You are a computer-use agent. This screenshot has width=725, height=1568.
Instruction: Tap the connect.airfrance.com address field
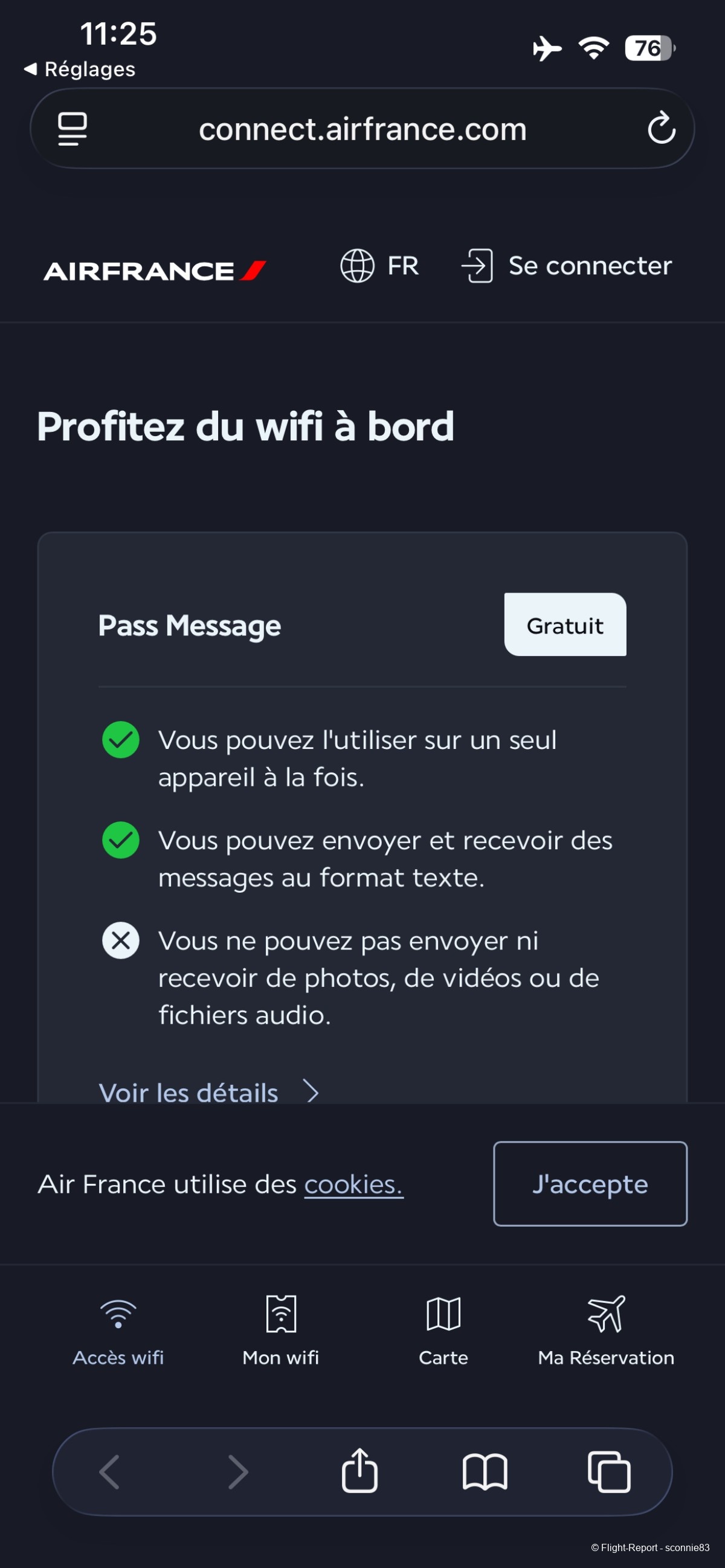pos(362,129)
